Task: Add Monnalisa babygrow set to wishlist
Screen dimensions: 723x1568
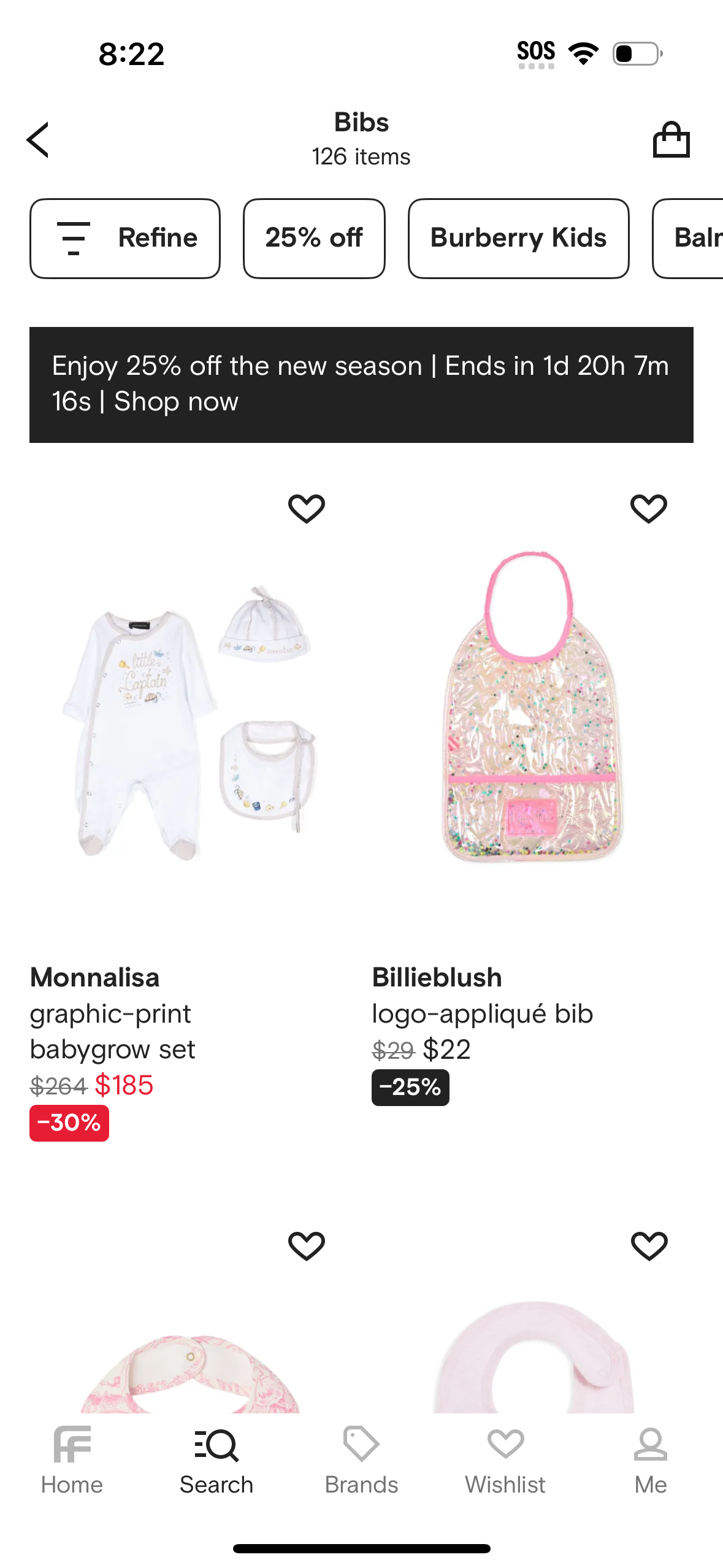Action: pyautogui.click(x=307, y=508)
